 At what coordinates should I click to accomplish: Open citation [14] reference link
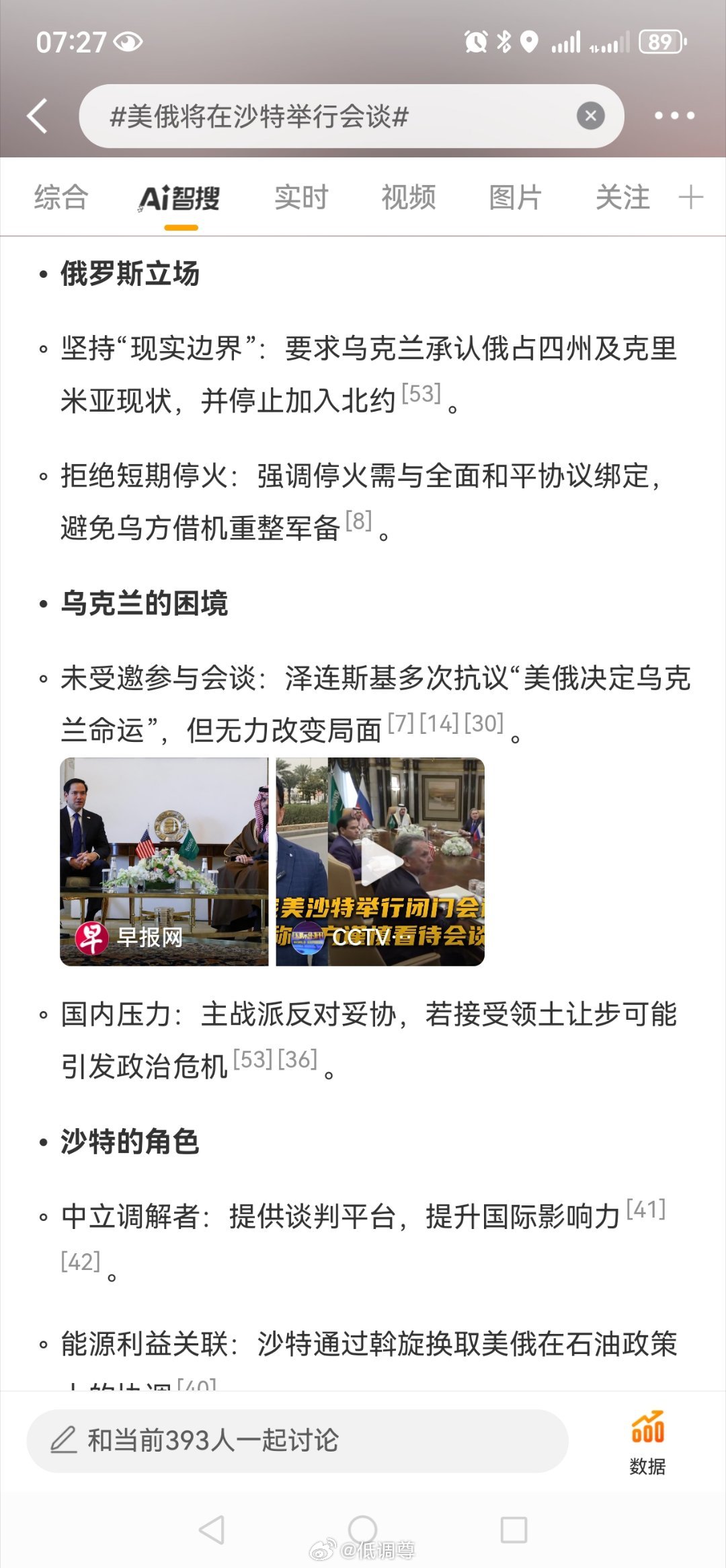439,723
